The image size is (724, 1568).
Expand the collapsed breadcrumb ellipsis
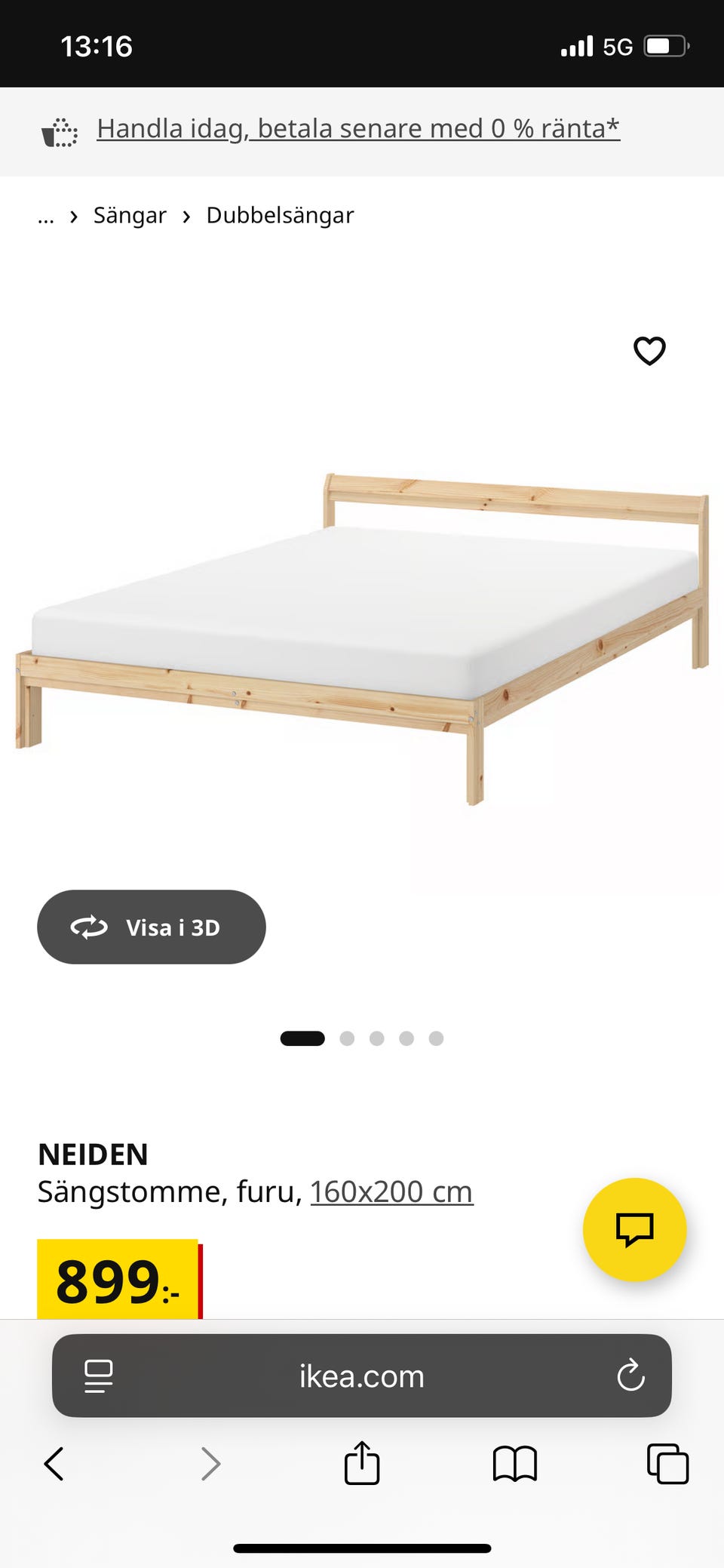[x=46, y=217]
